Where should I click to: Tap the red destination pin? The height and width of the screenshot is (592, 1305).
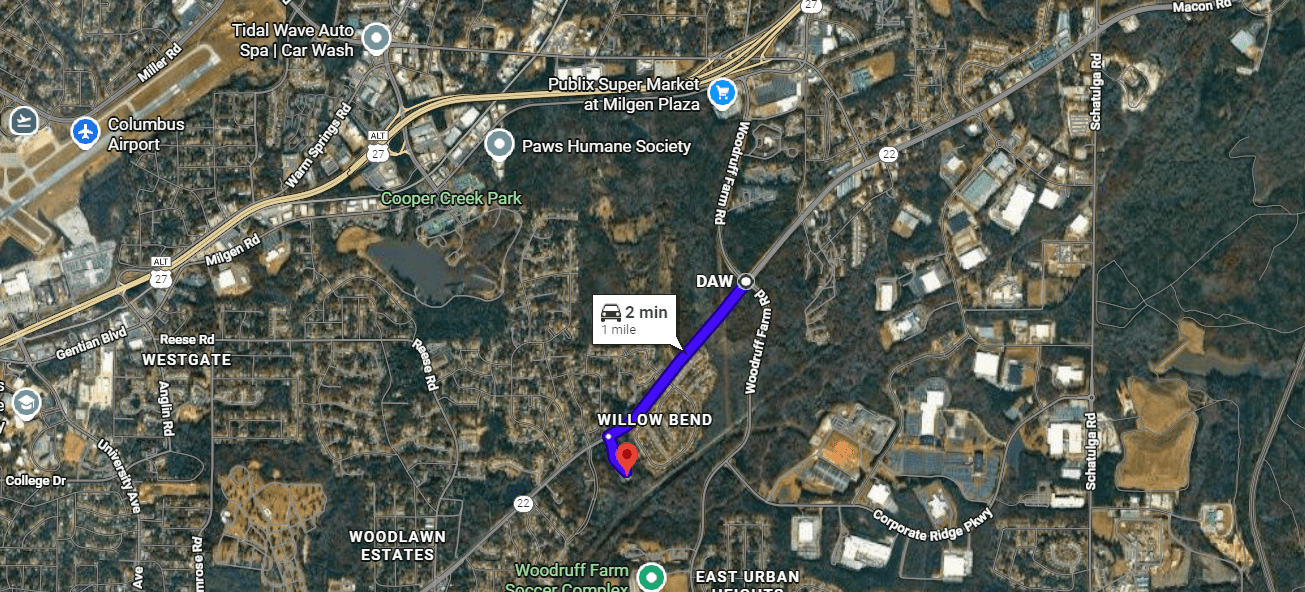627,459
